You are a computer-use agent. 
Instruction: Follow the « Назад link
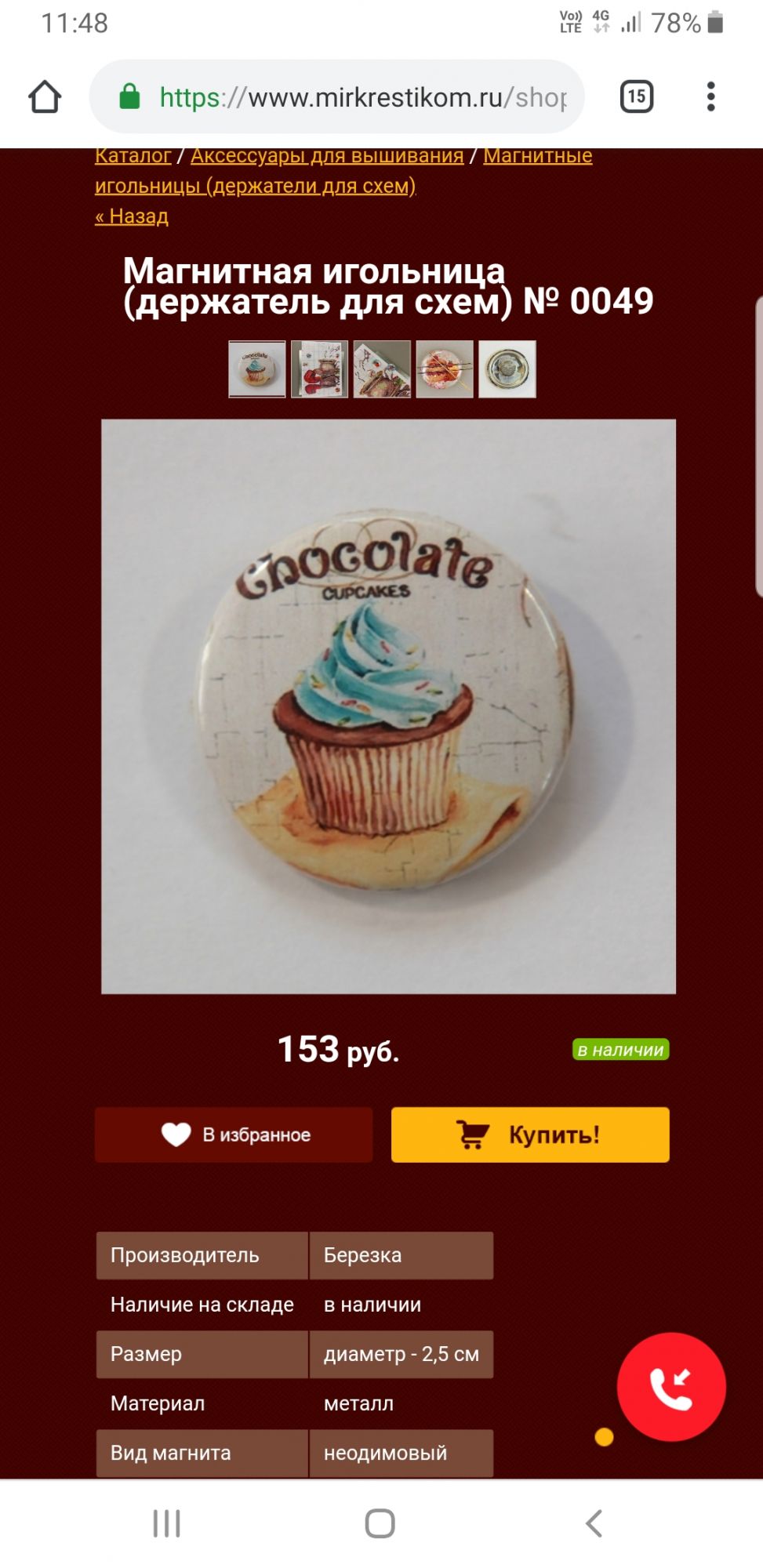(132, 216)
